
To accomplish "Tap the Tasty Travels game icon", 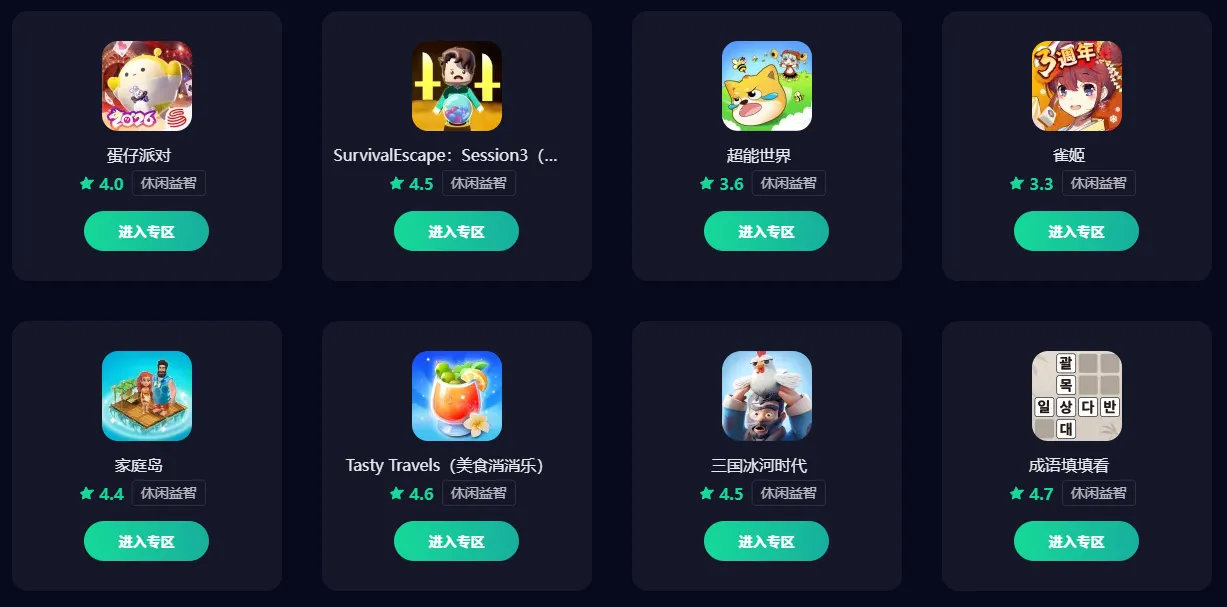I will coord(457,396).
